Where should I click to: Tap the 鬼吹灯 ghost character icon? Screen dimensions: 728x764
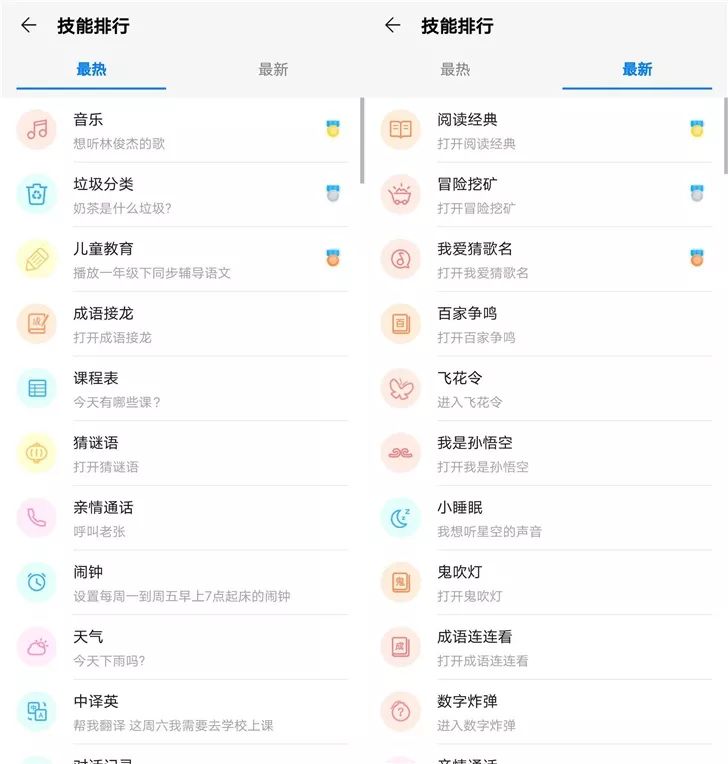click(x=401, y=583)
